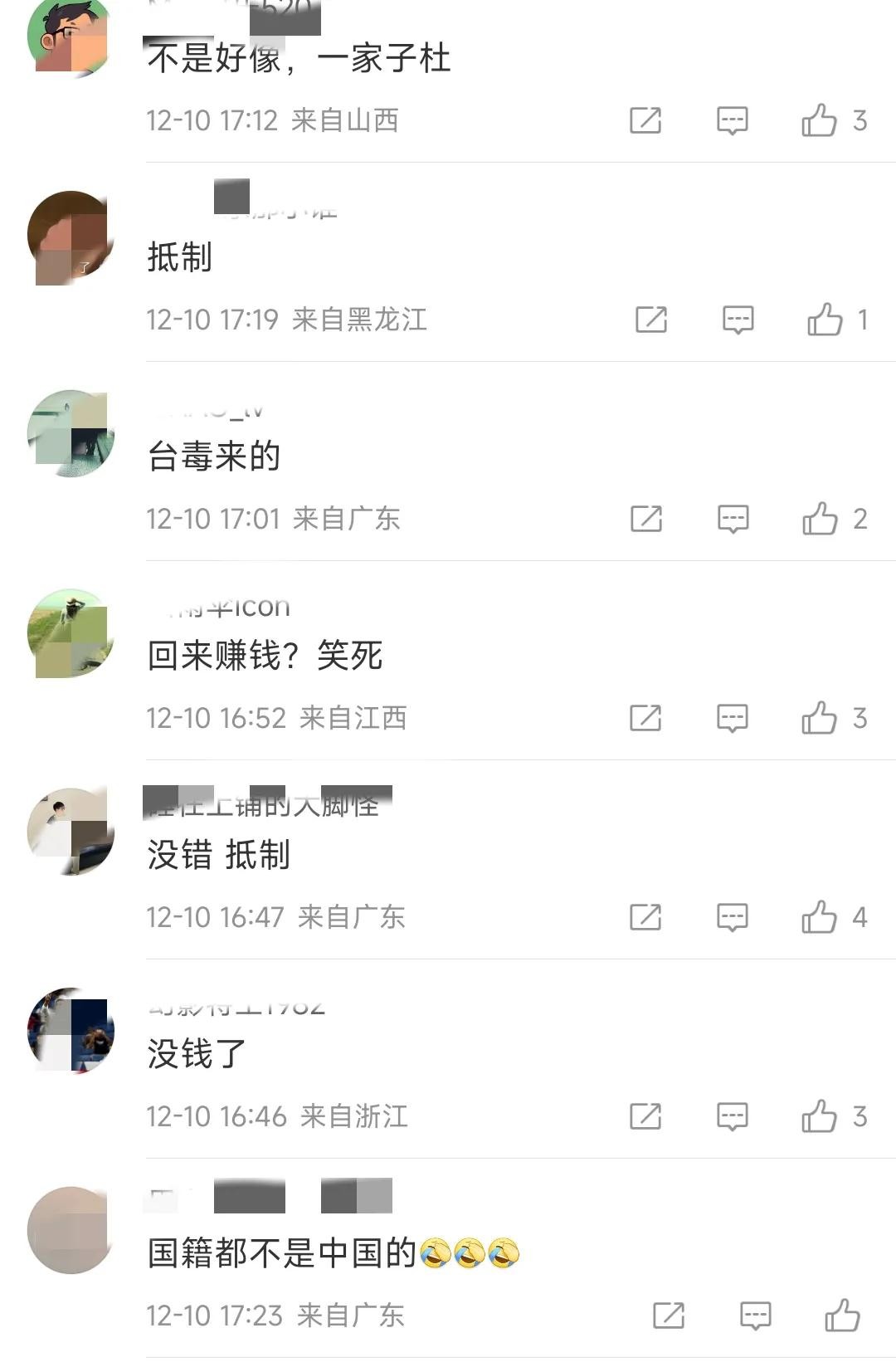
Task: Like the comment "没错 抵制"
Action: 819,917
